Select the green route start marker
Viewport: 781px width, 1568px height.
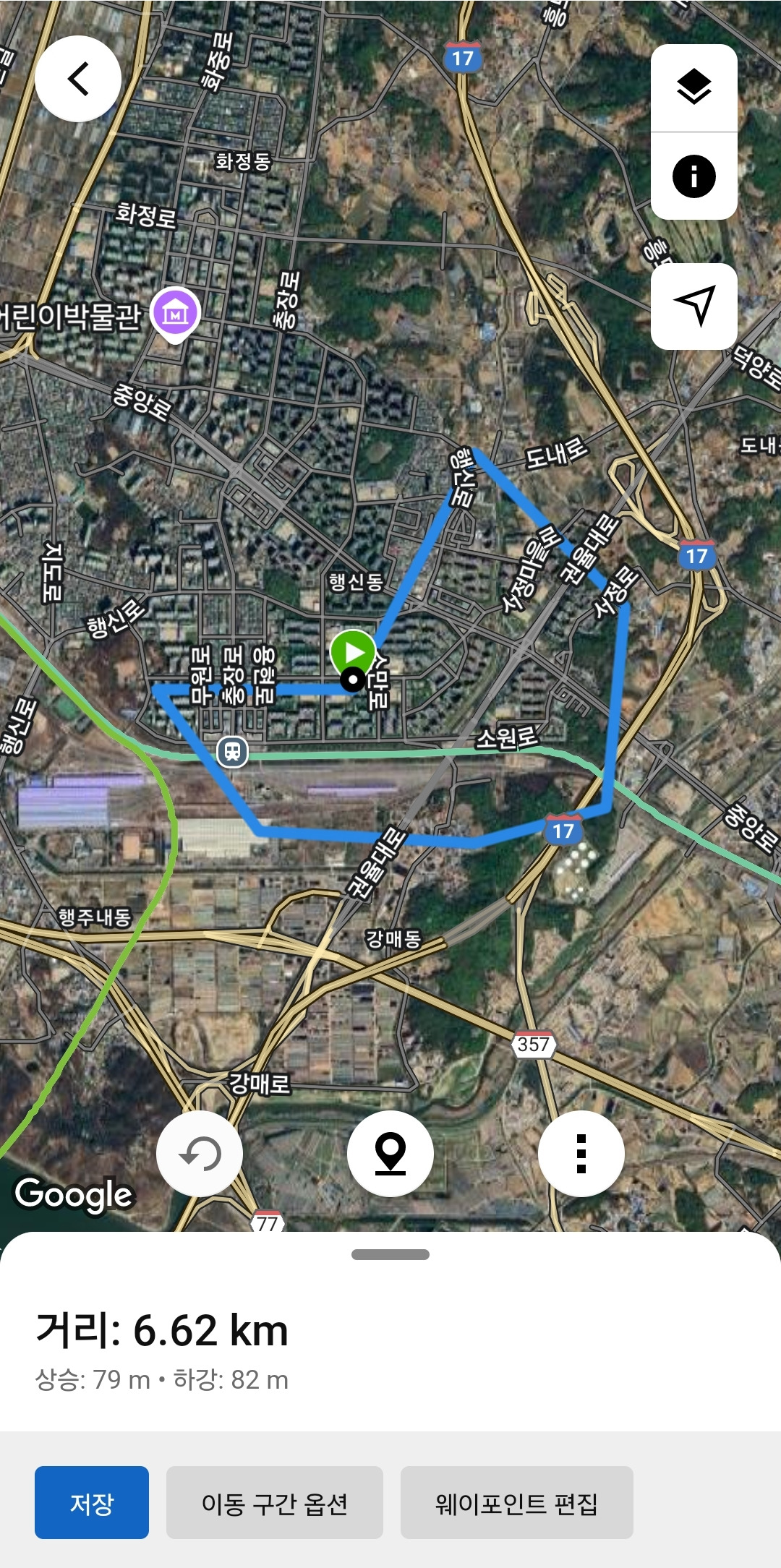pos(353,652)
